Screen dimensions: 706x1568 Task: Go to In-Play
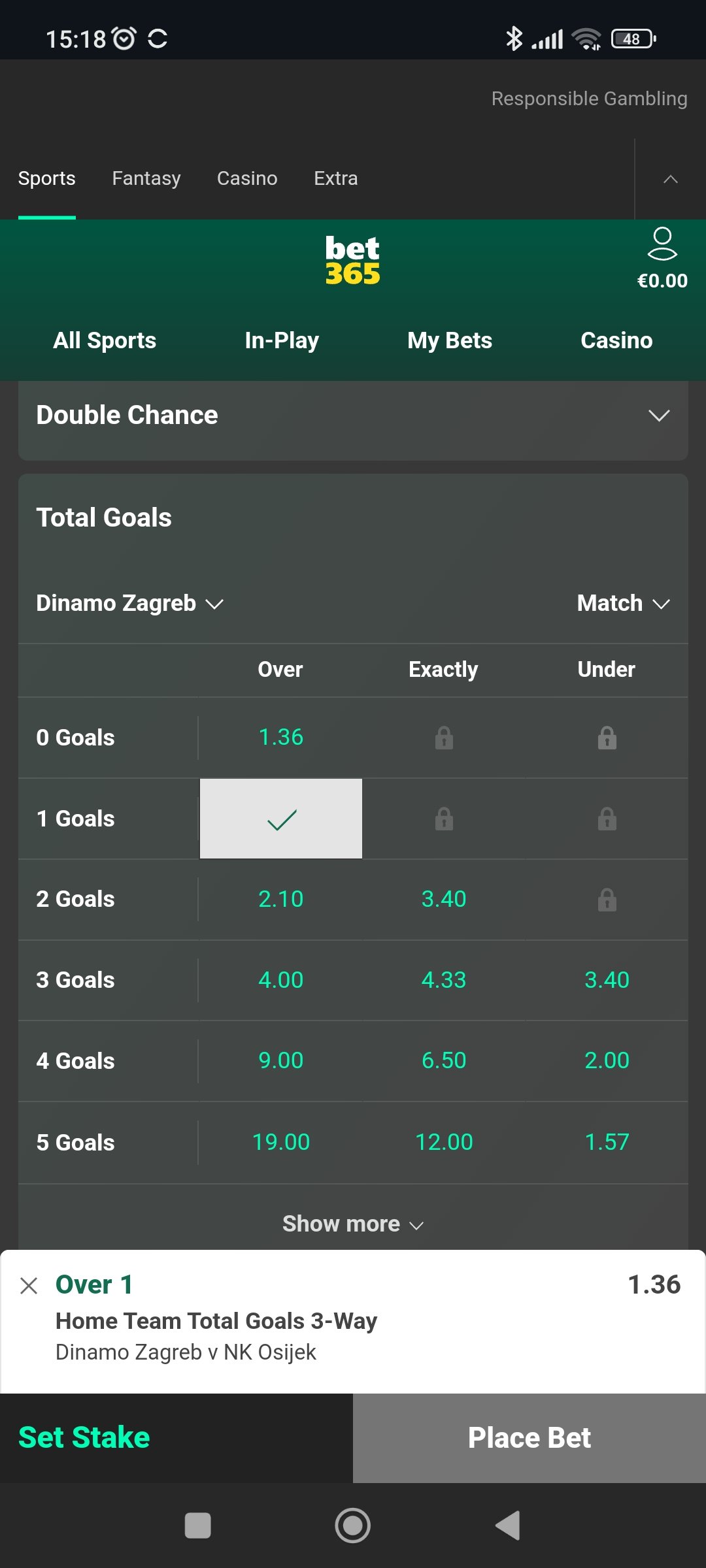click(x=282, y=340)
